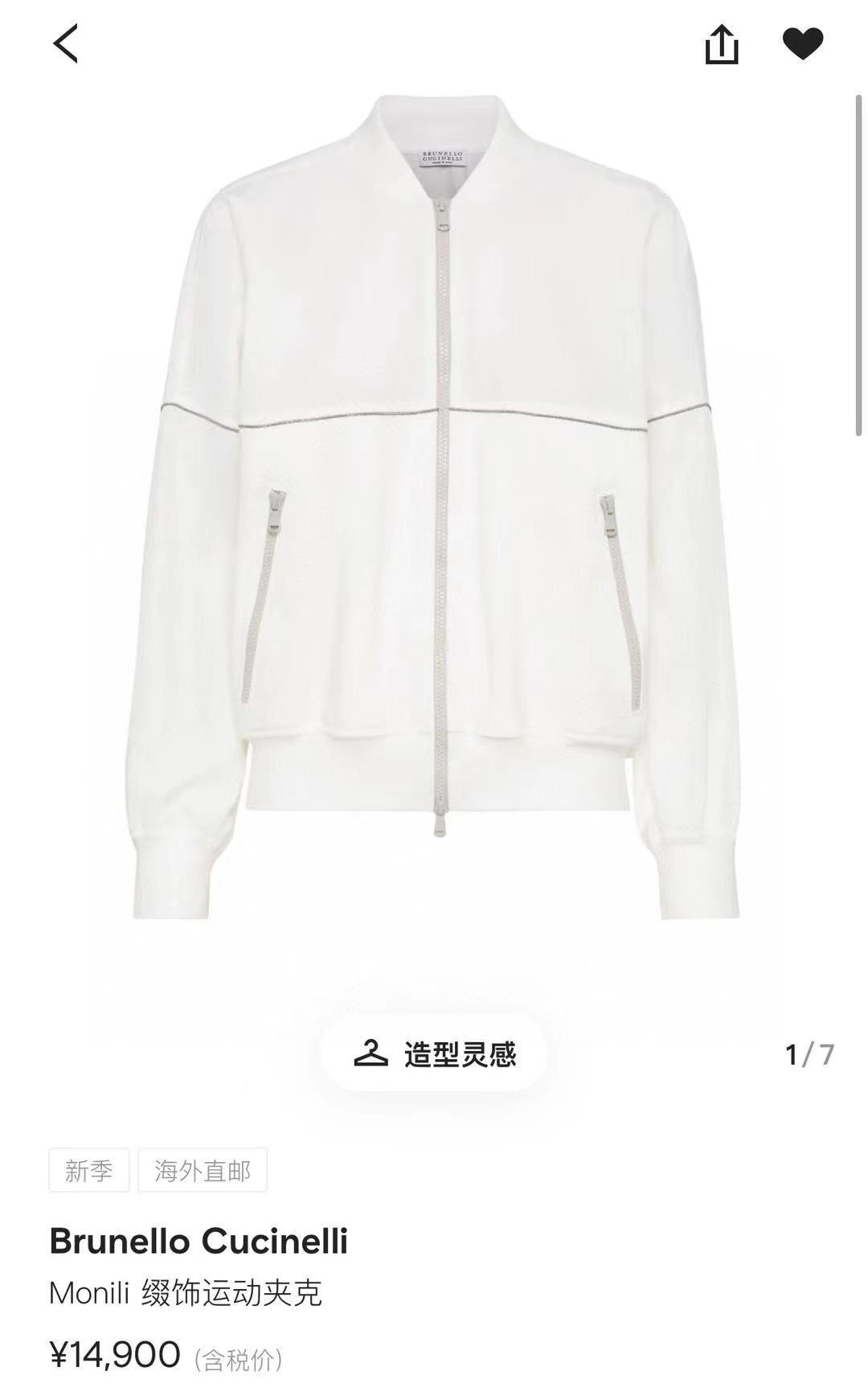Open the 造型灵感 styling inspiration button

coord(435,1053)
